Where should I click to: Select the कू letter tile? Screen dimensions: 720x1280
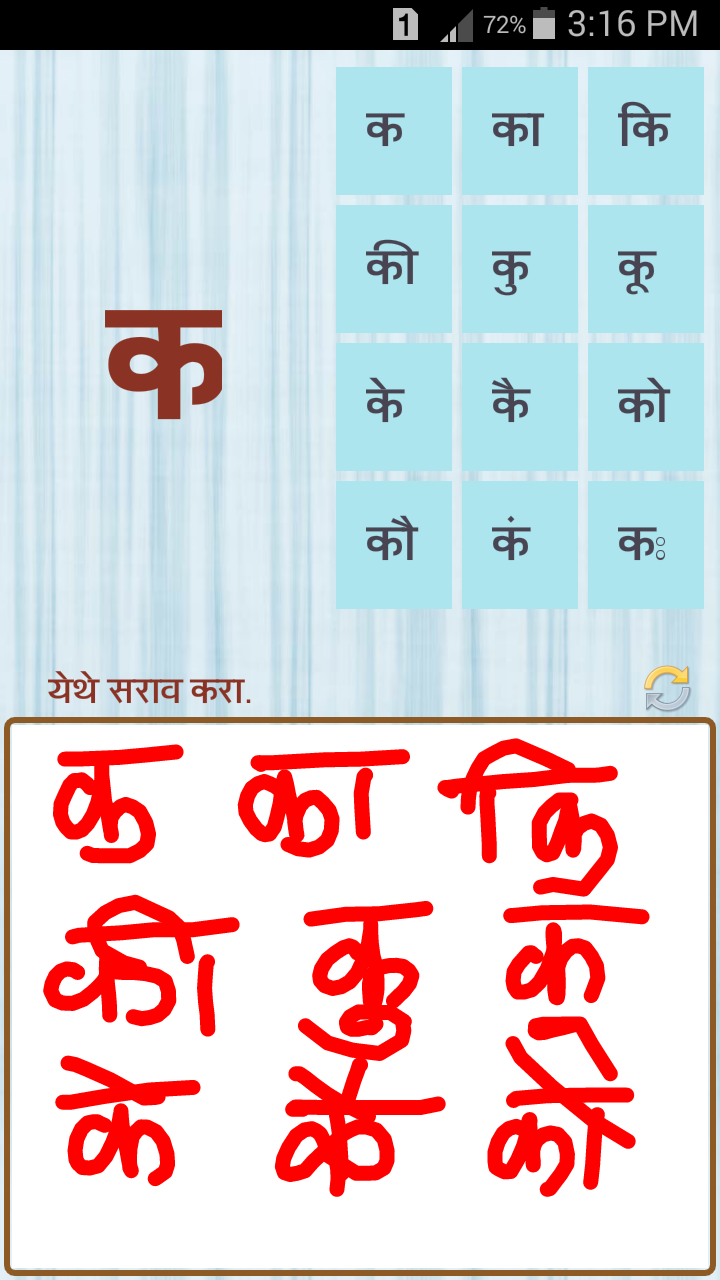pyautogui.click(x=645, y=269)
